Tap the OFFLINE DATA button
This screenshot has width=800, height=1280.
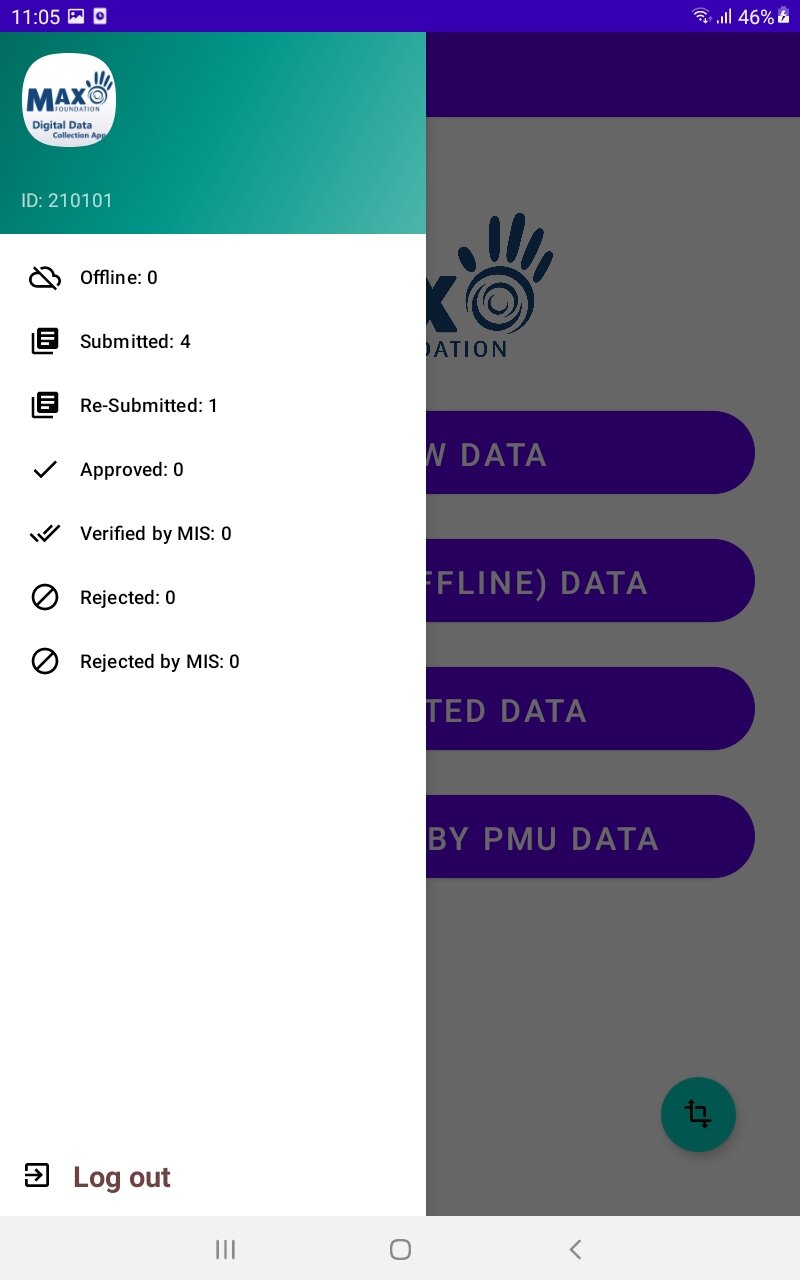590,581
